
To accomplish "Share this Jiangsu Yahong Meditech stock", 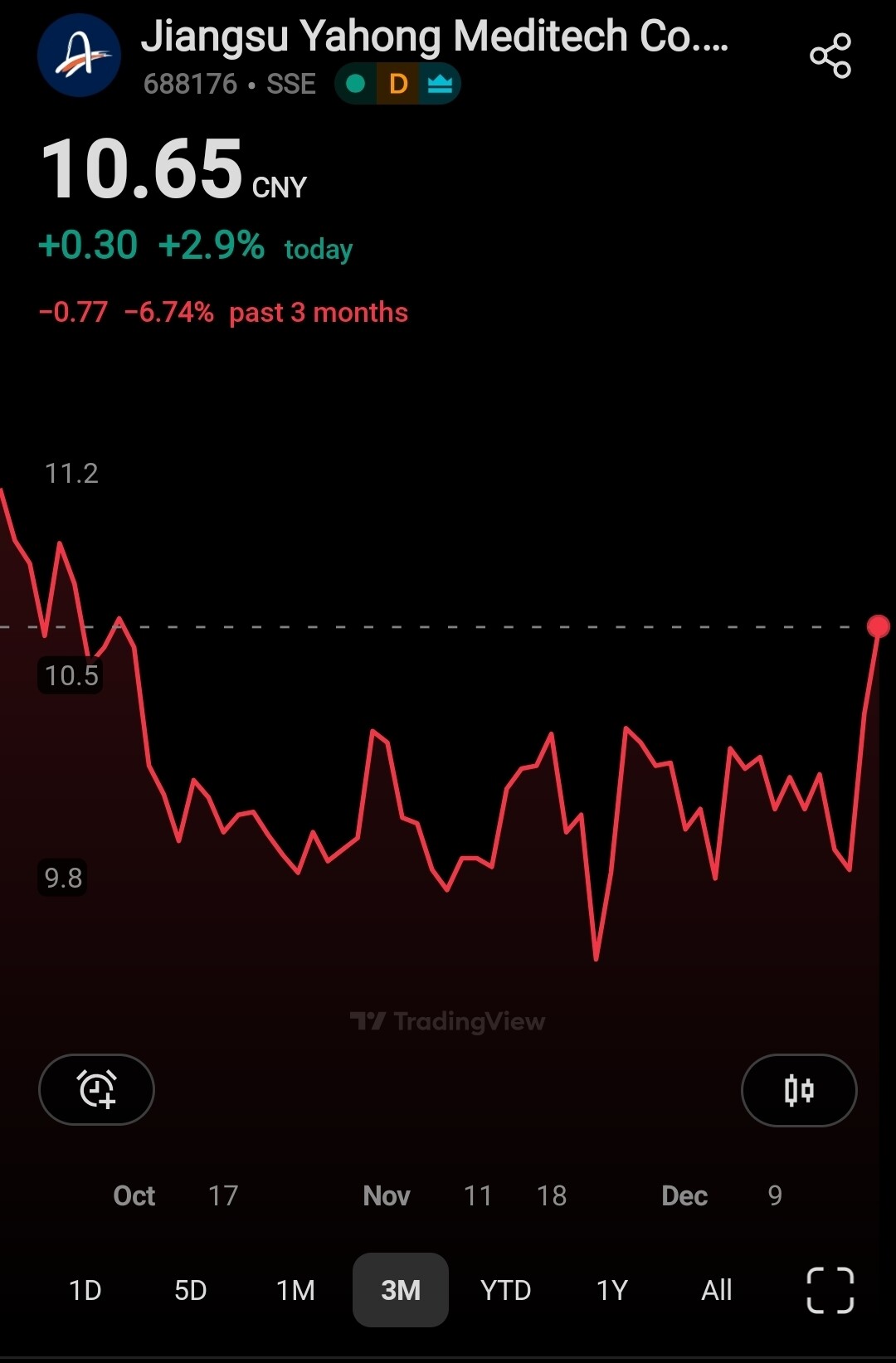I will coord(830,56).
